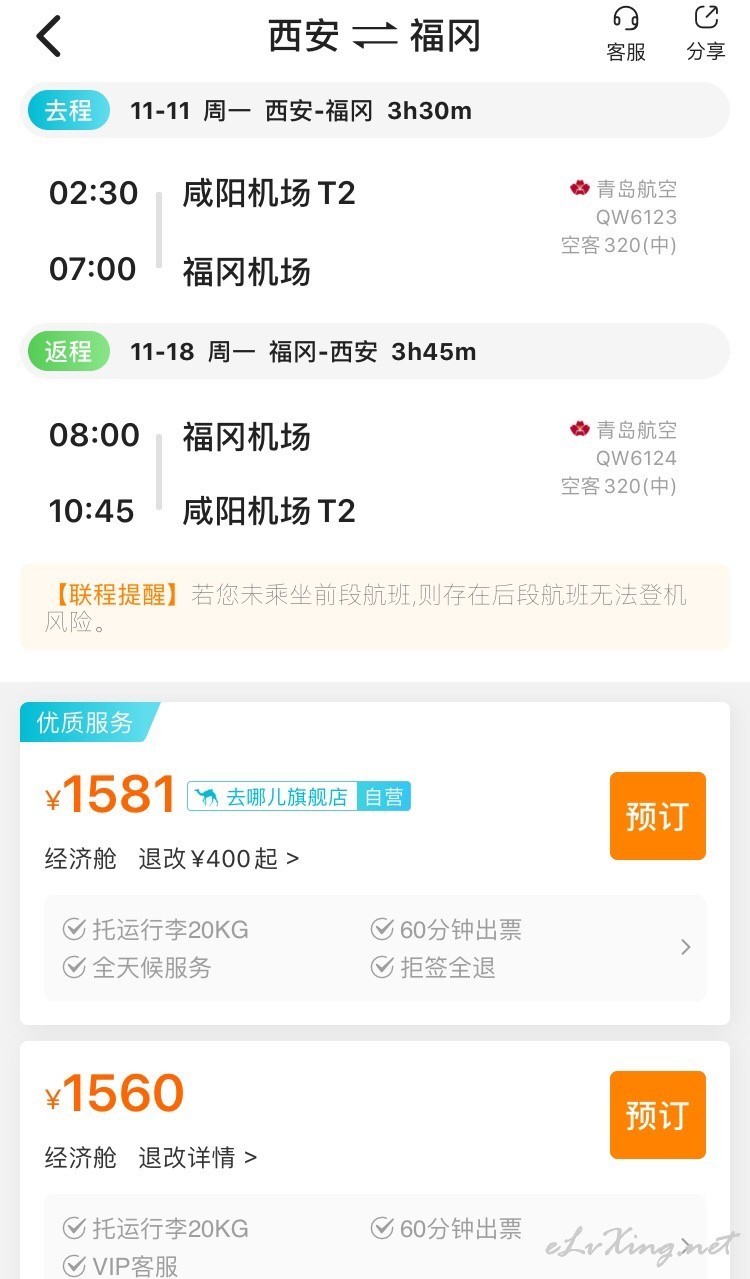View 退改详情 for the ¥1560 fare
The width and height of the screenshot is (750, 1279).
click(197, 1157)
